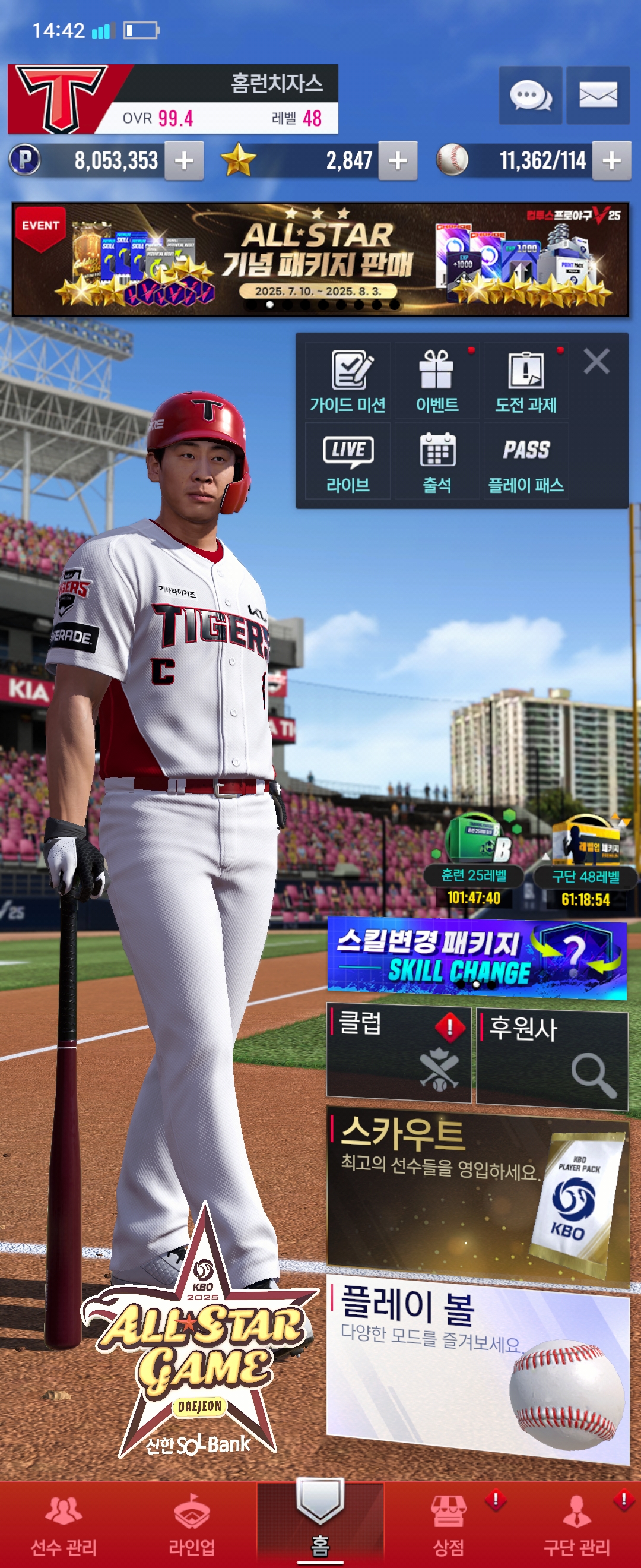Open 스카우트 to recruit players
The width and height of the screenshot is (641, 1568).
[477, 1192]
